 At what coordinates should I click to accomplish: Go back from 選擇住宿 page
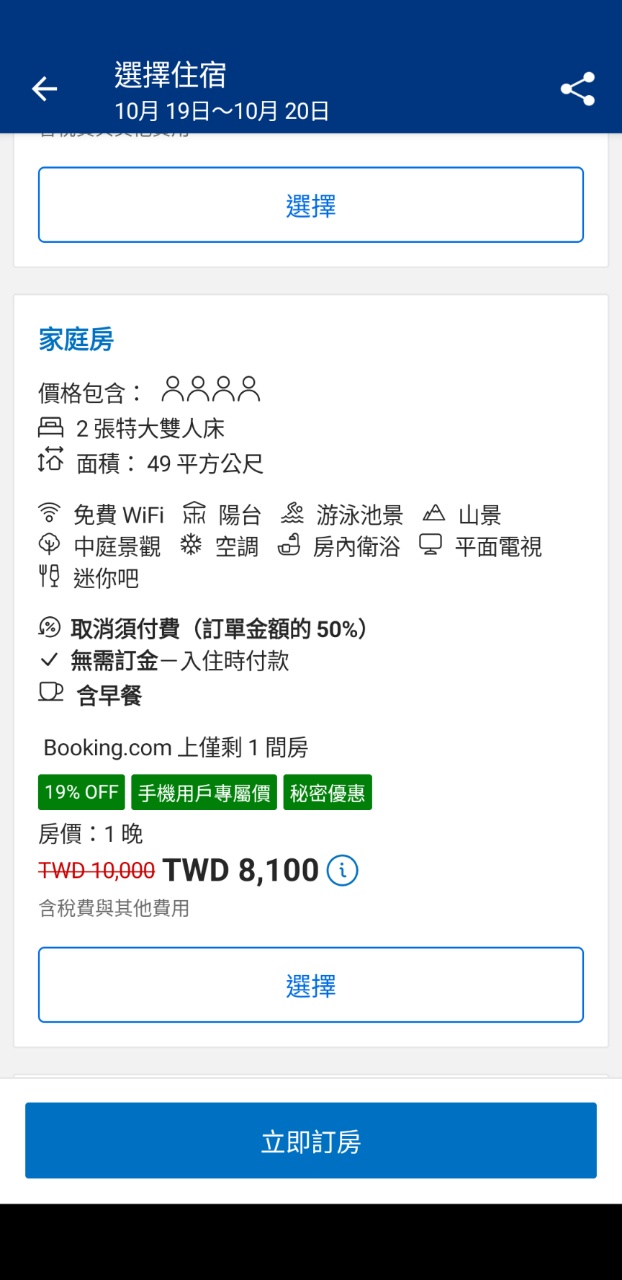pos(44,89)
